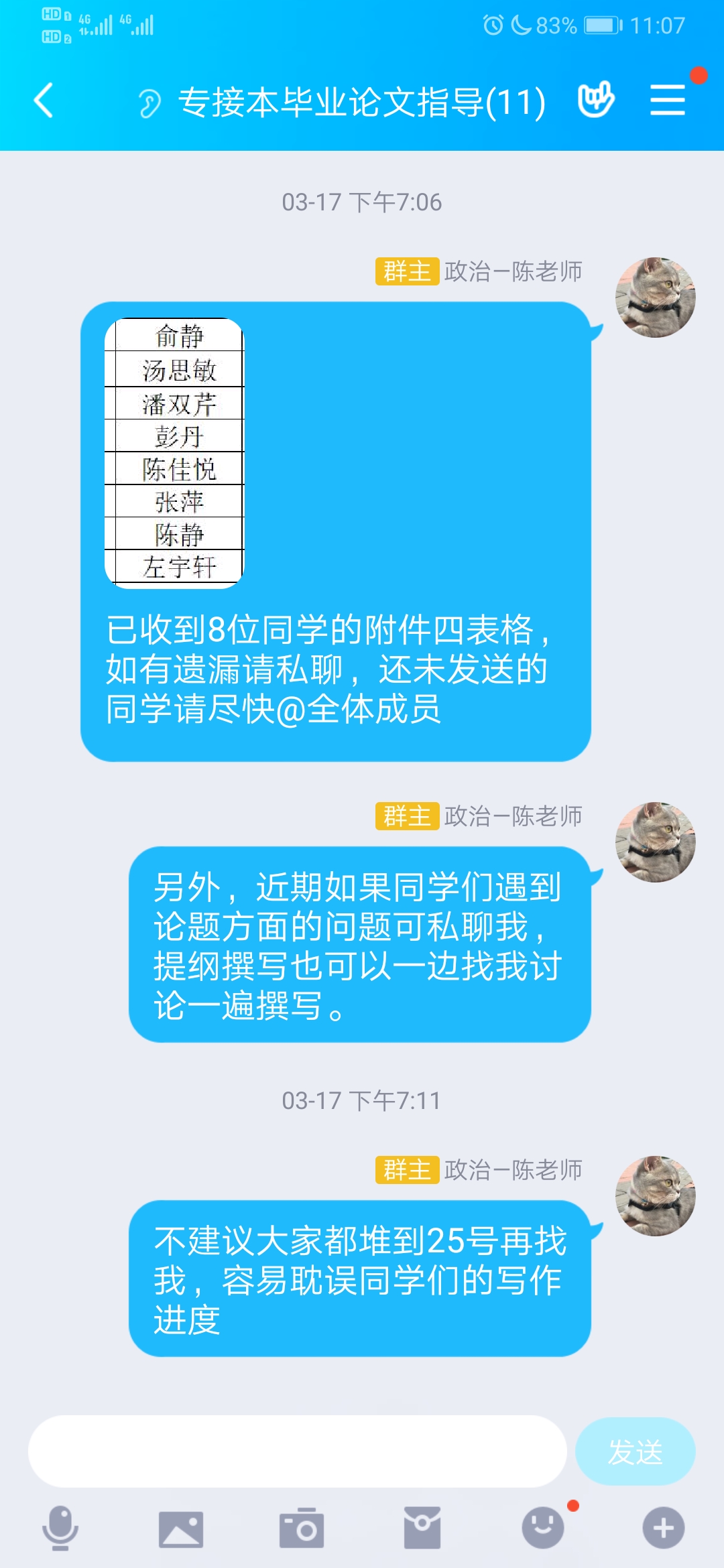Tap the earpiece mode icon beside title
724x1568 pixels.
pyautogui.click(x=149, y=103)
